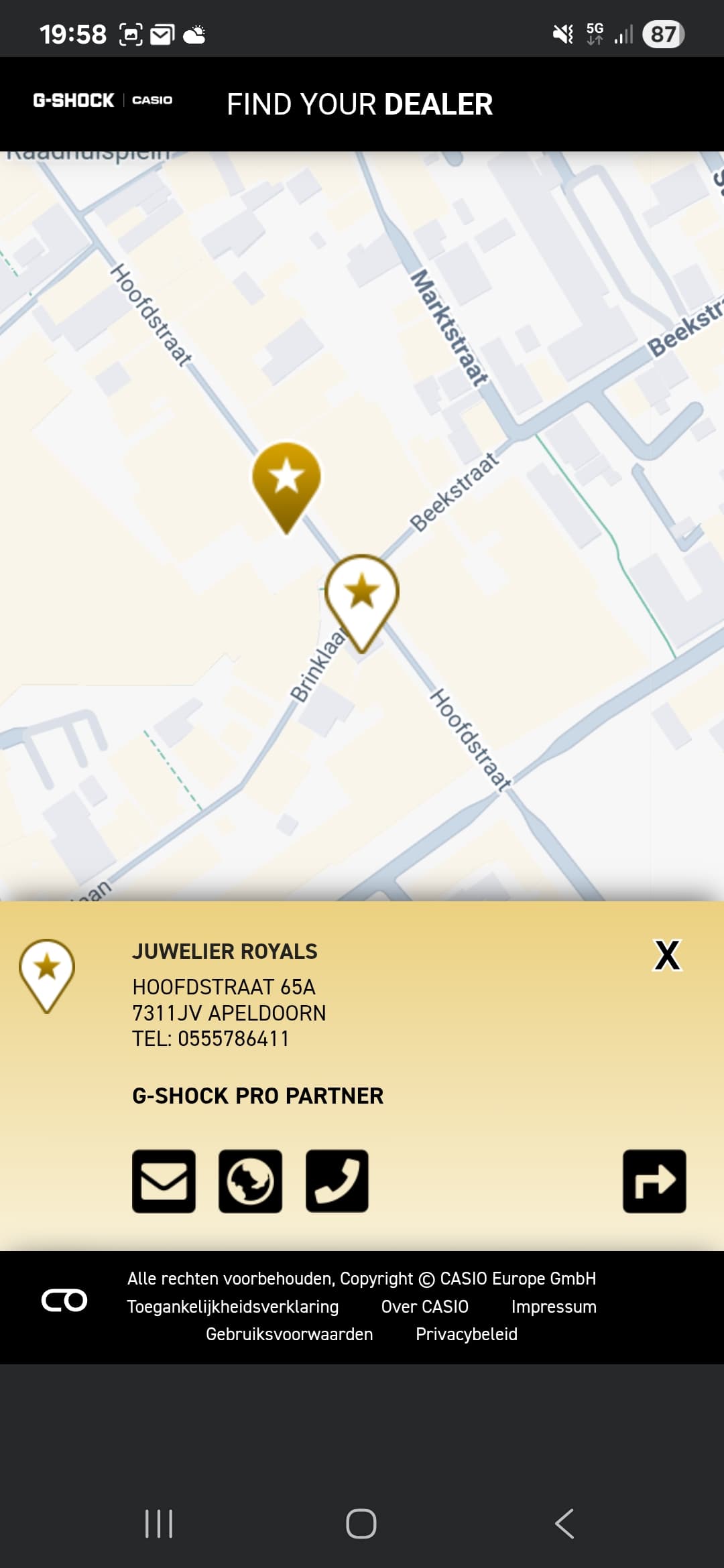Open recent apps from the navigation bar
Viewport: 724px width, 1568px height.
coord(159,1524)
